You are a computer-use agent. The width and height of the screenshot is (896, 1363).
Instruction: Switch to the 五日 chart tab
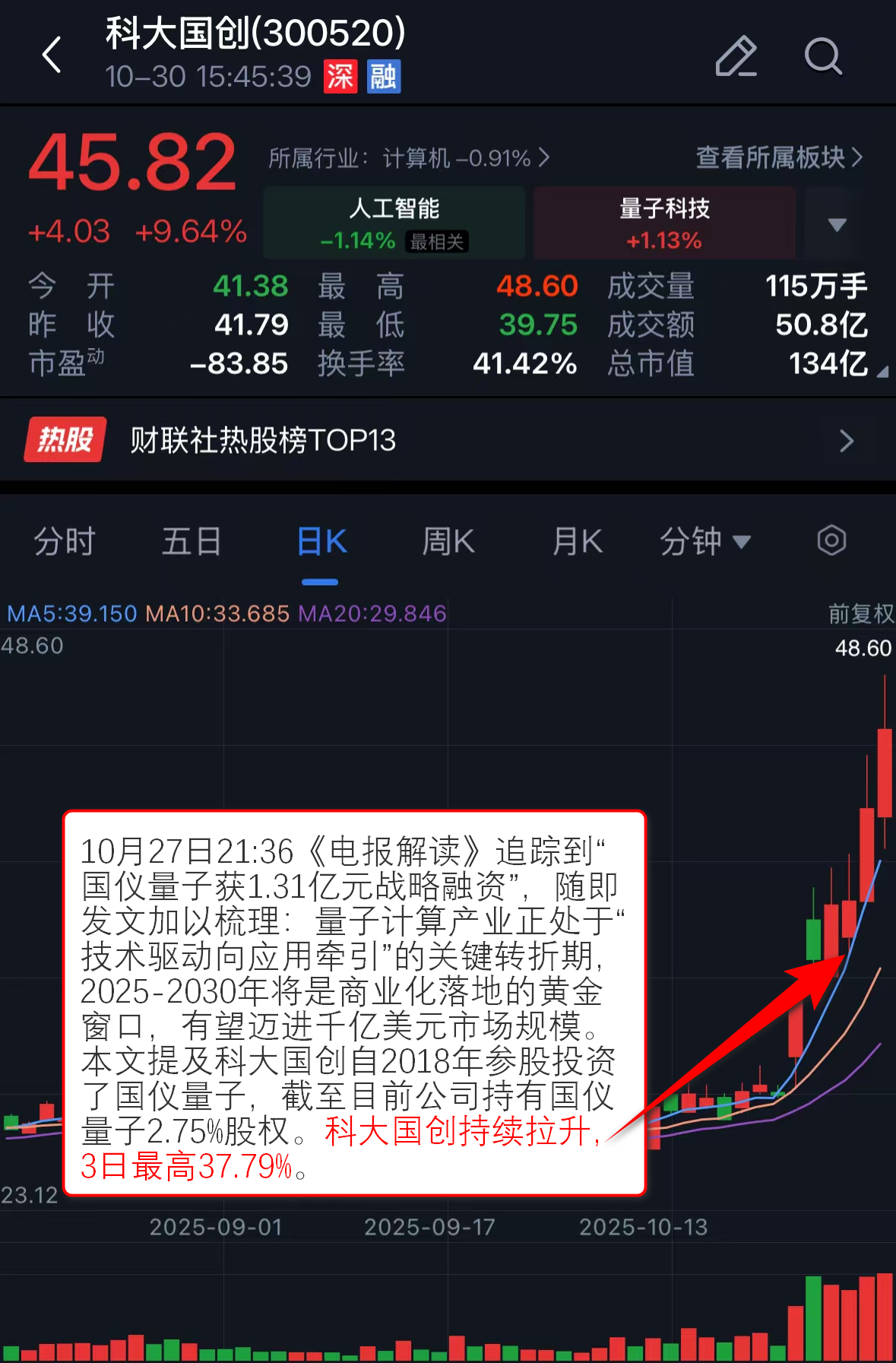192,542
